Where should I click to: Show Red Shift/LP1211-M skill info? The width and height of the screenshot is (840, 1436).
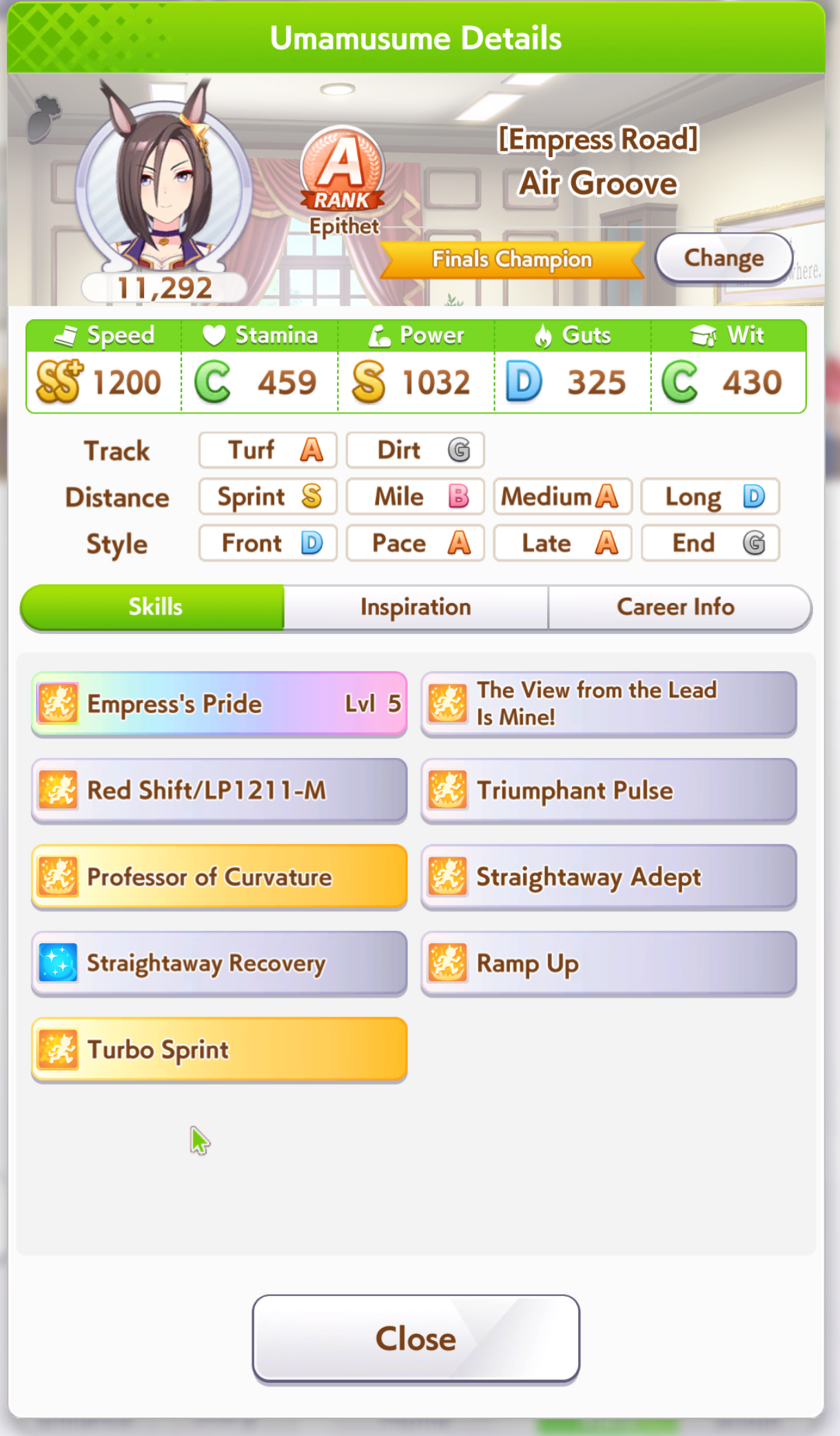coord(219,790)
